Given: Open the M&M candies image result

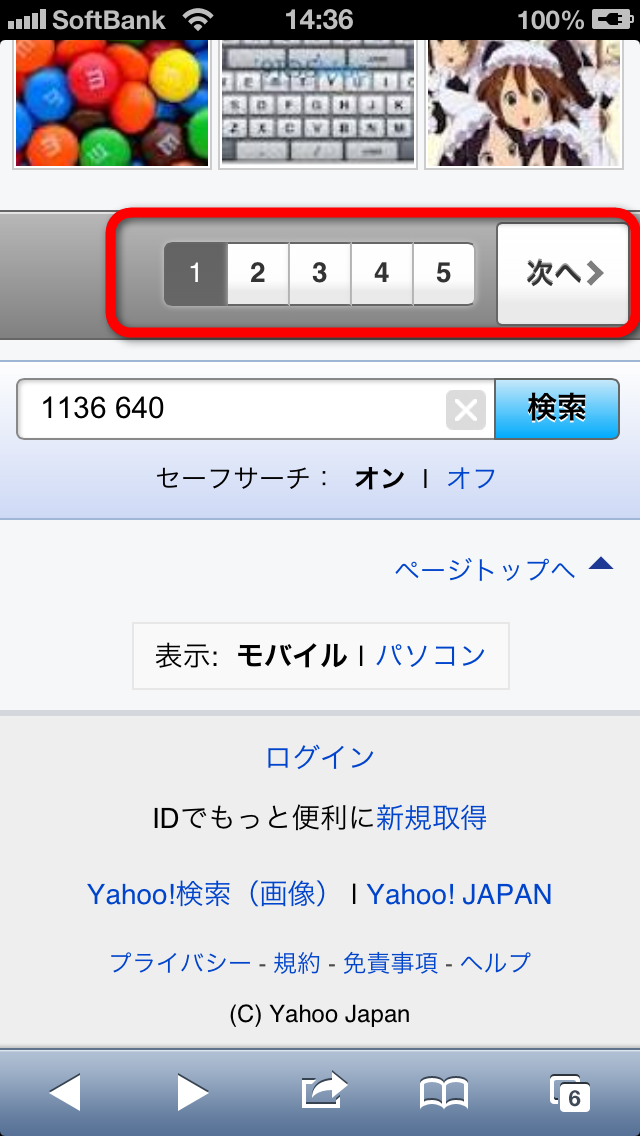Looking at the screenshot, I should point(112,104).
